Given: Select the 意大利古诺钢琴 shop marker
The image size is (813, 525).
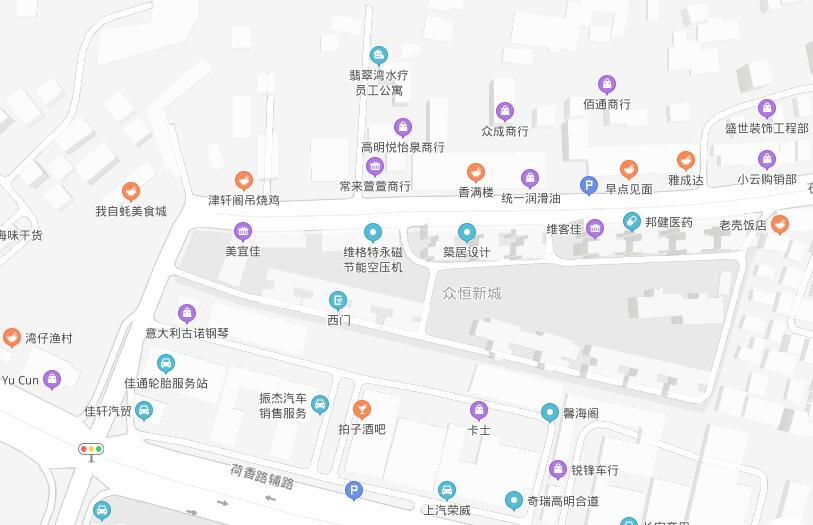Looking at the screenshot, I should tap(186, 313).
